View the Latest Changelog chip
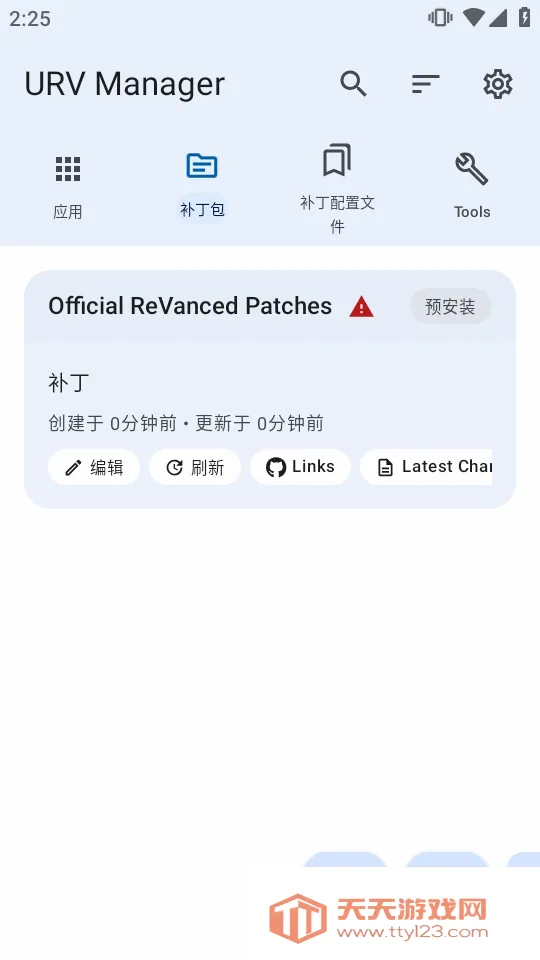540x960 pixels. tap(426, 467)
